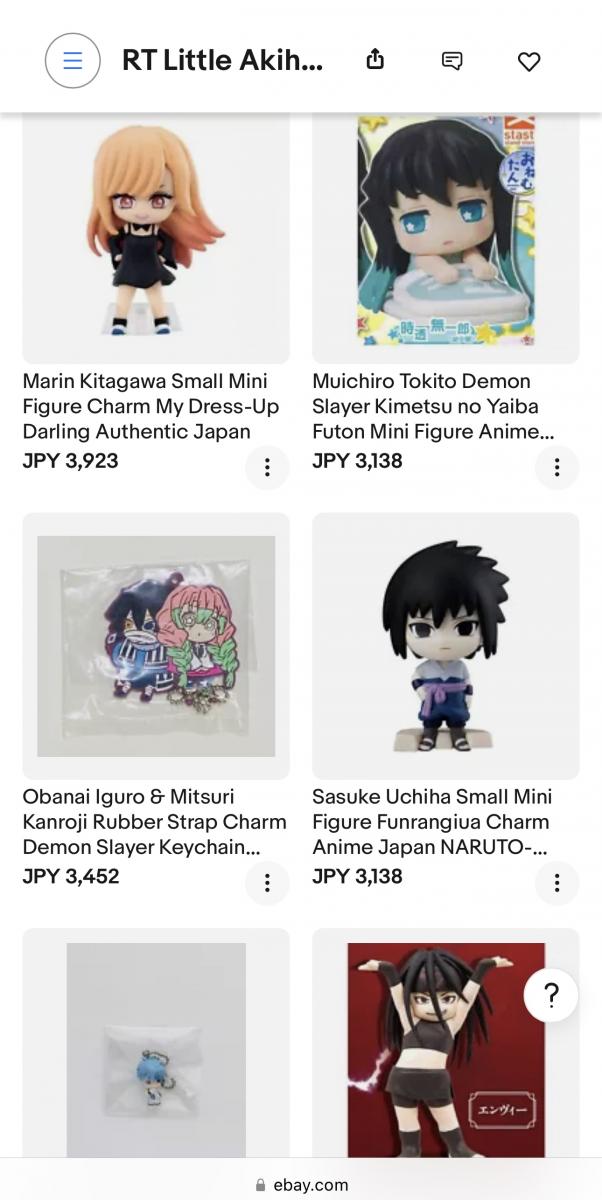The height and width of the screenshot is (1200, 602).
Task: Open more options for the Sasuke Uchiha listing
Action: pyautogui.click(x=557, y=883)
